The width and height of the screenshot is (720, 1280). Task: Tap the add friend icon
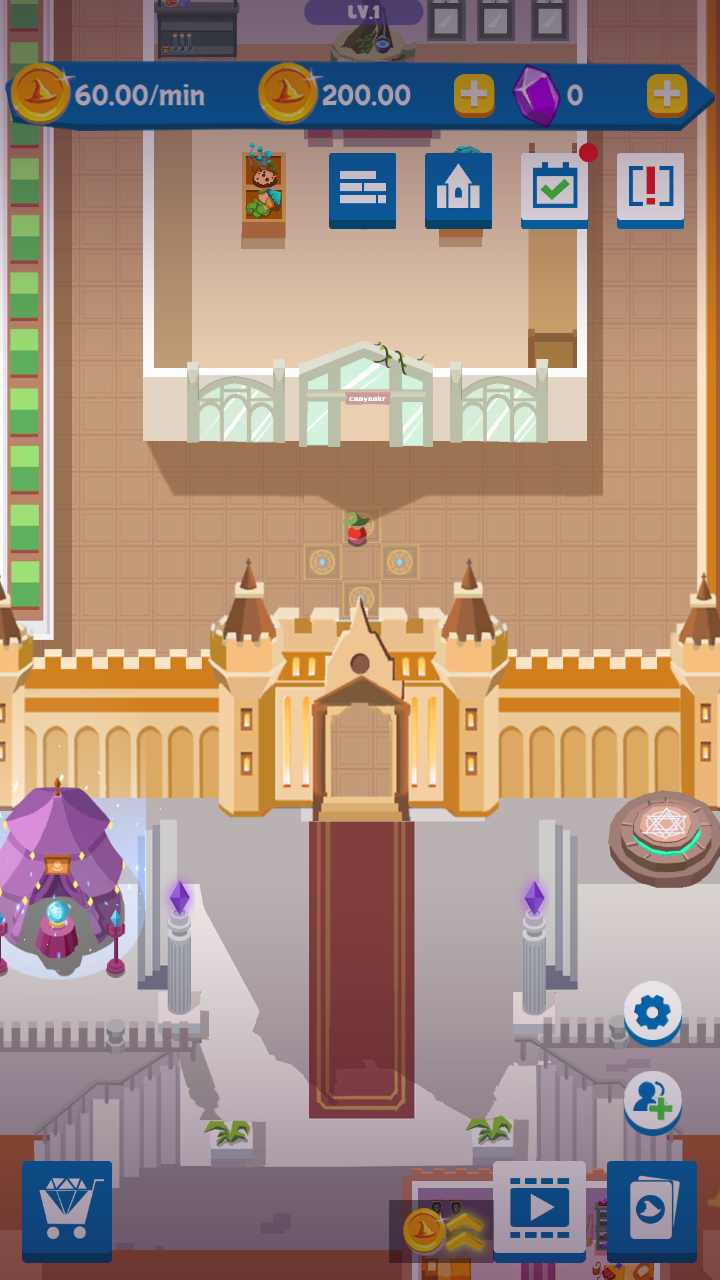(x=652, y=1101)
